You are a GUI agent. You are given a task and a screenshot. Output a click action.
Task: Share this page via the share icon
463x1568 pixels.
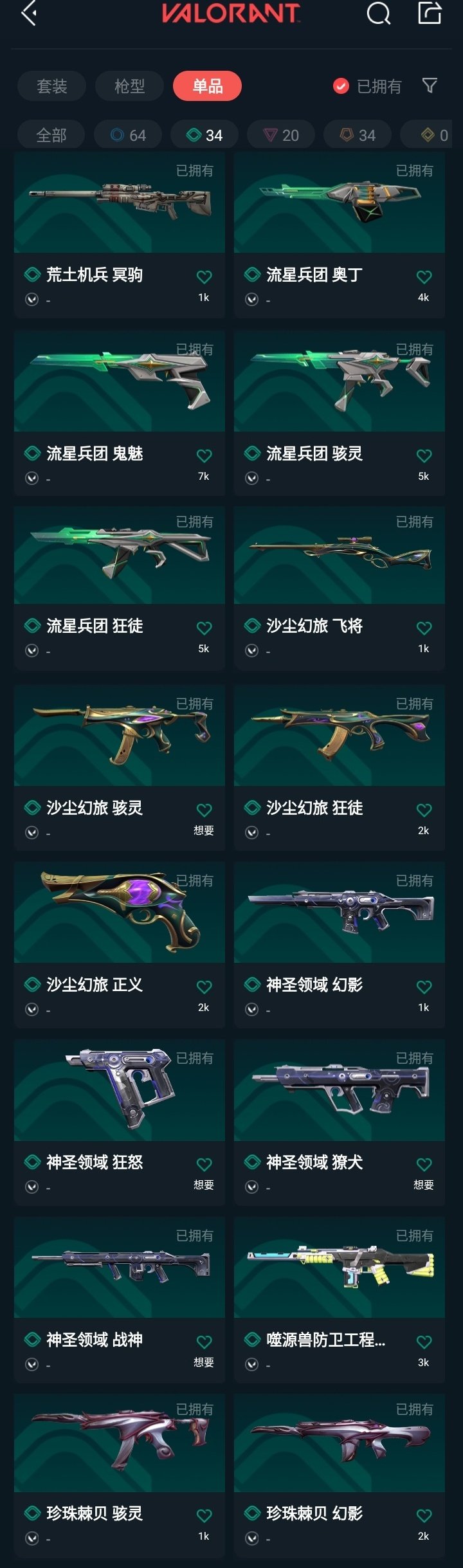[x=430, y=13]
